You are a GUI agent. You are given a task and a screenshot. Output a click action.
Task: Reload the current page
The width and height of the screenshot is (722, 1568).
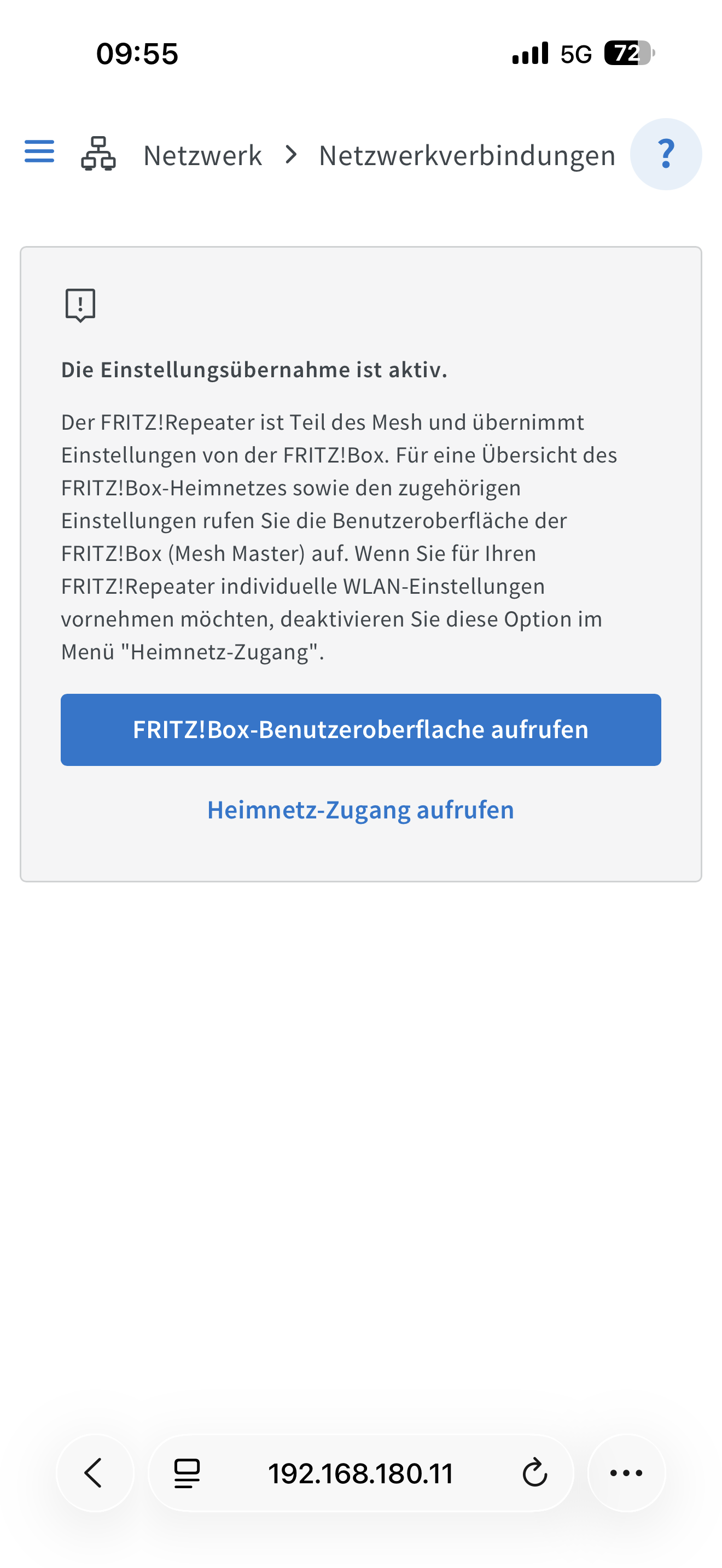[534, 1473]
